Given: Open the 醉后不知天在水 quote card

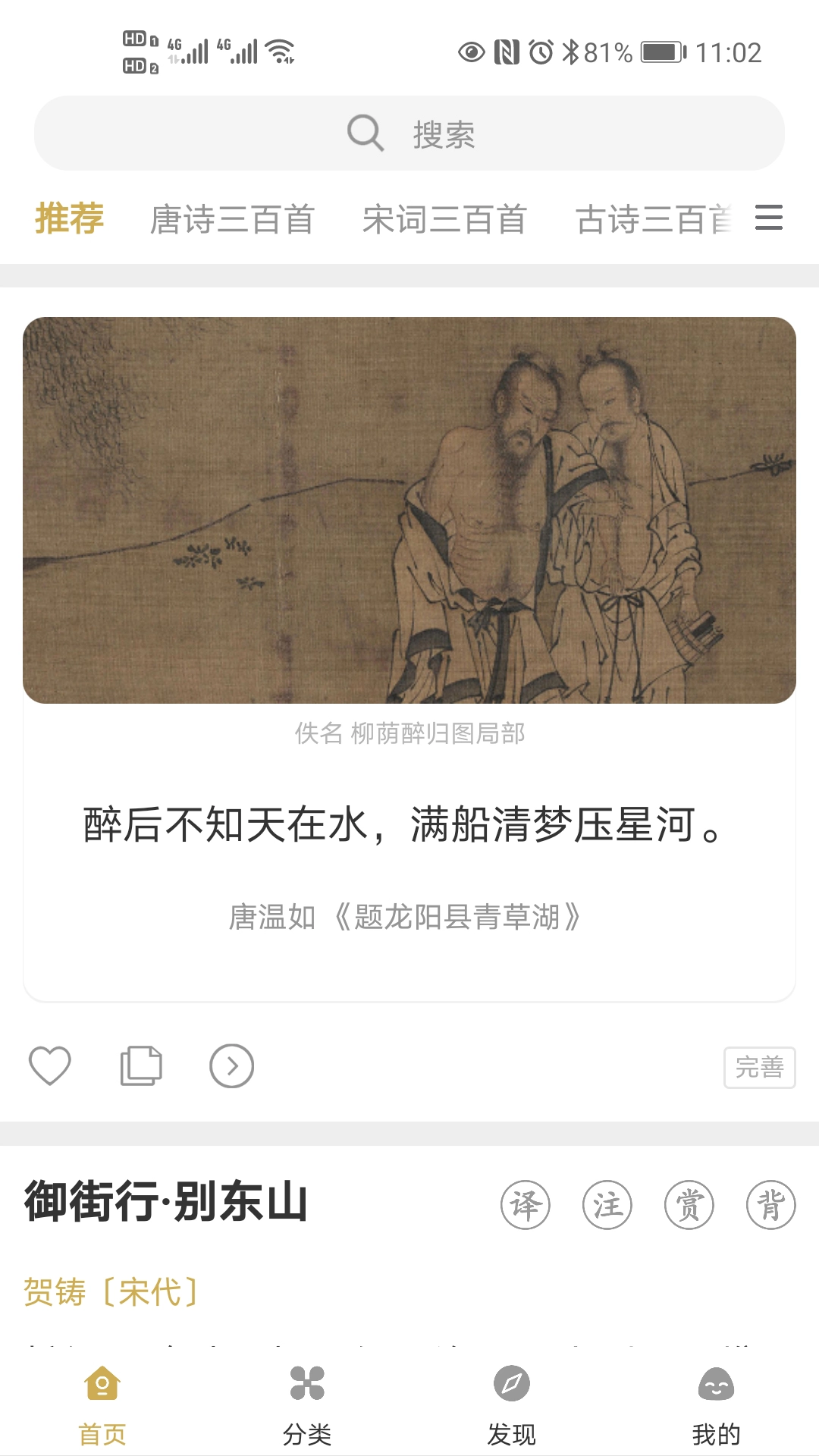Looking at the screenshot, I should pos(402,825).
